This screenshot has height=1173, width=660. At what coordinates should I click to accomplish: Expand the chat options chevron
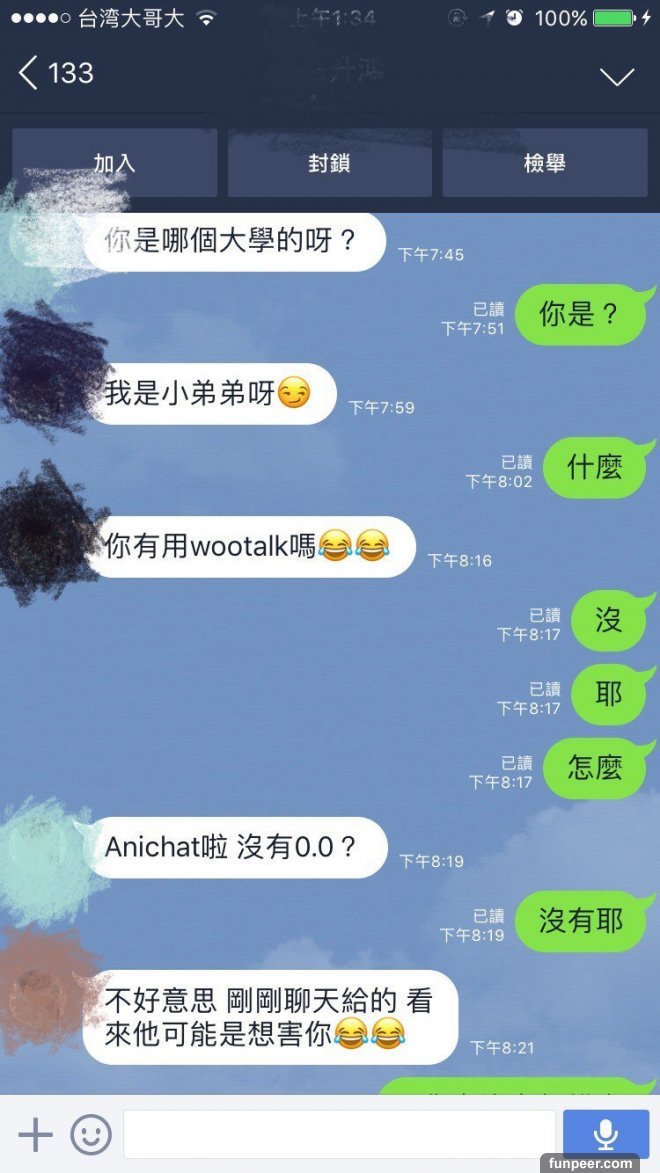[616, 76]
